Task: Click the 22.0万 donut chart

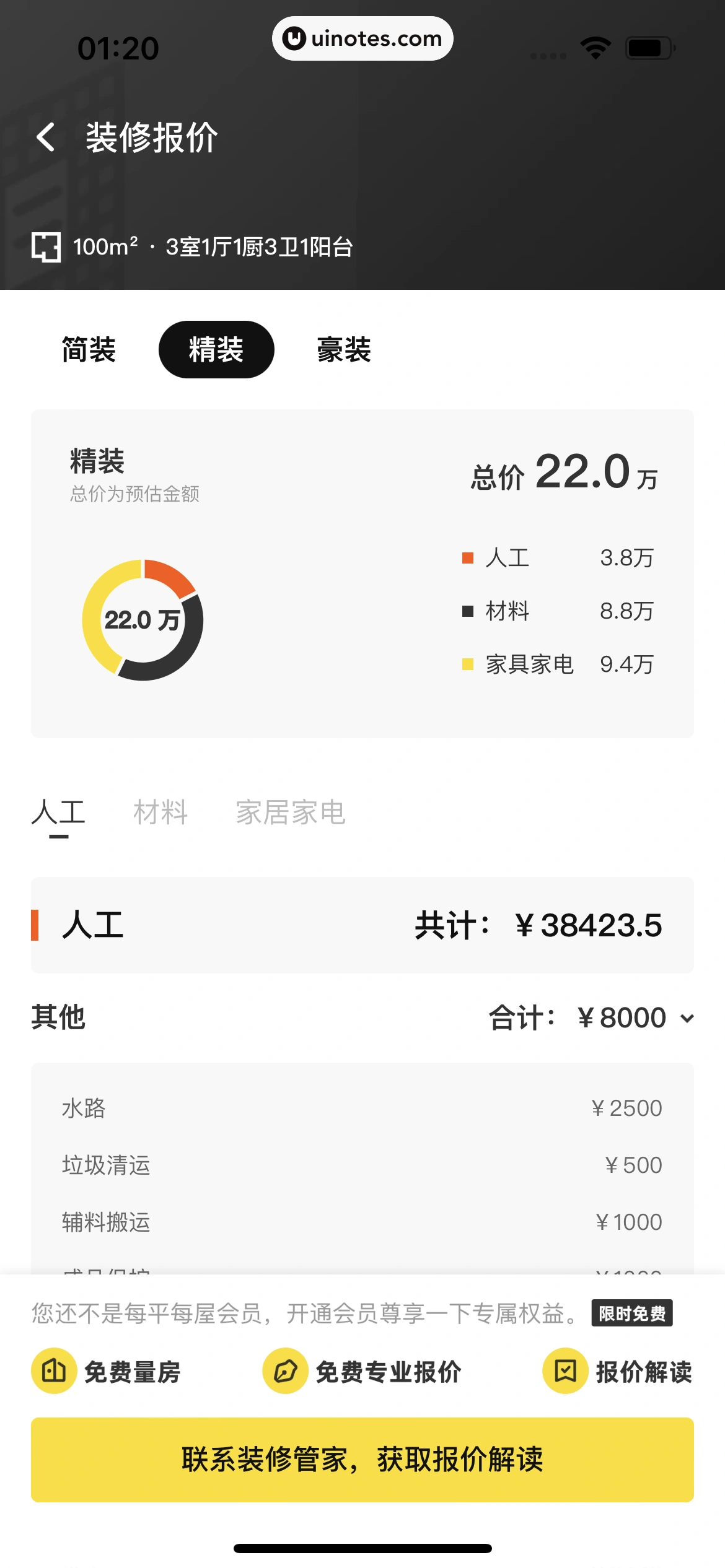Action: (143, 619)
